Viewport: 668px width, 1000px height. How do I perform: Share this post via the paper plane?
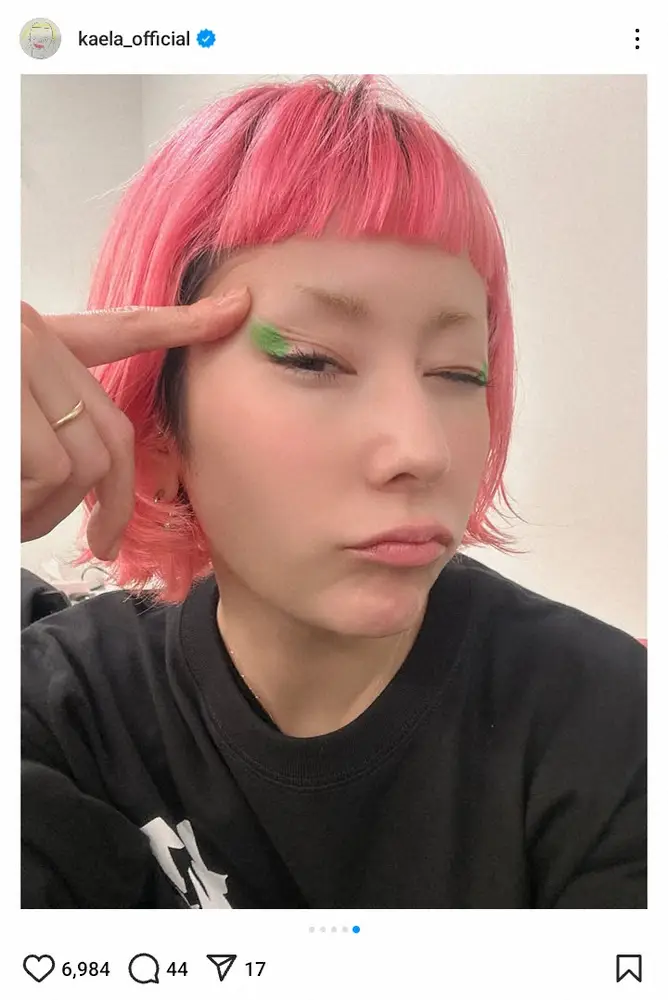click(x=220, y=968)
